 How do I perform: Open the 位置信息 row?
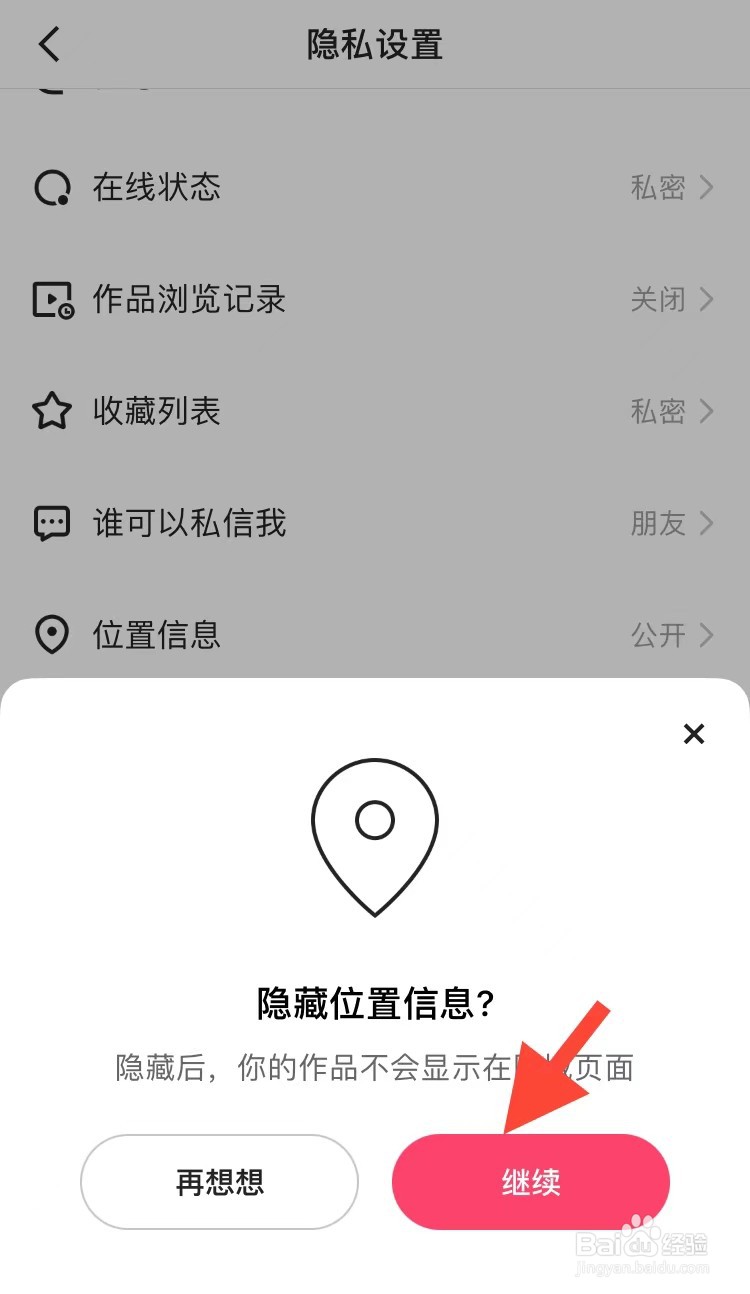tap(375, 635)
